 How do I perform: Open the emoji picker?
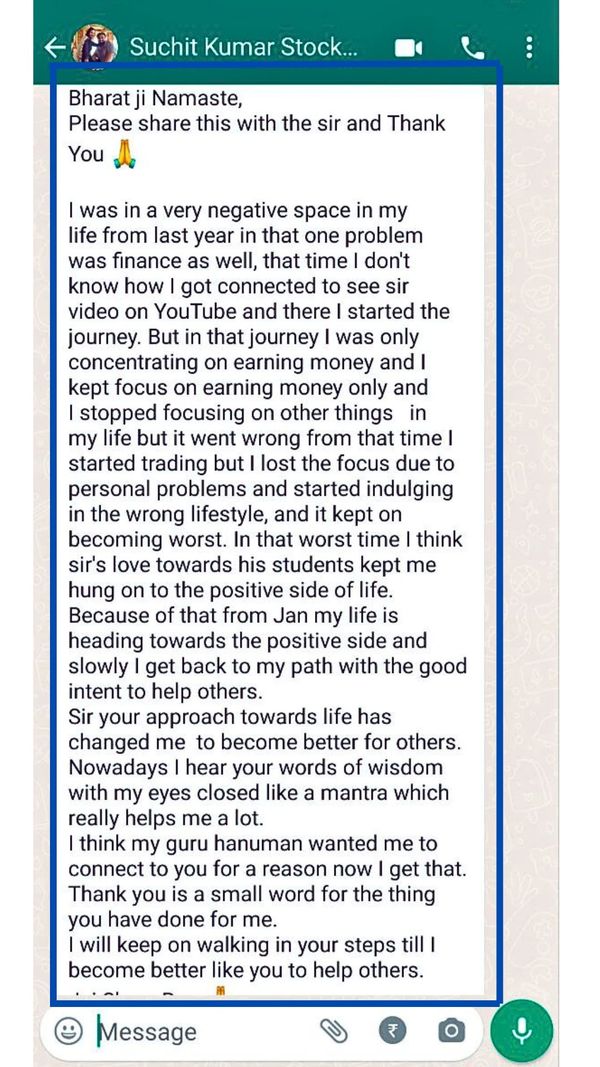(x=68, y=1030)
